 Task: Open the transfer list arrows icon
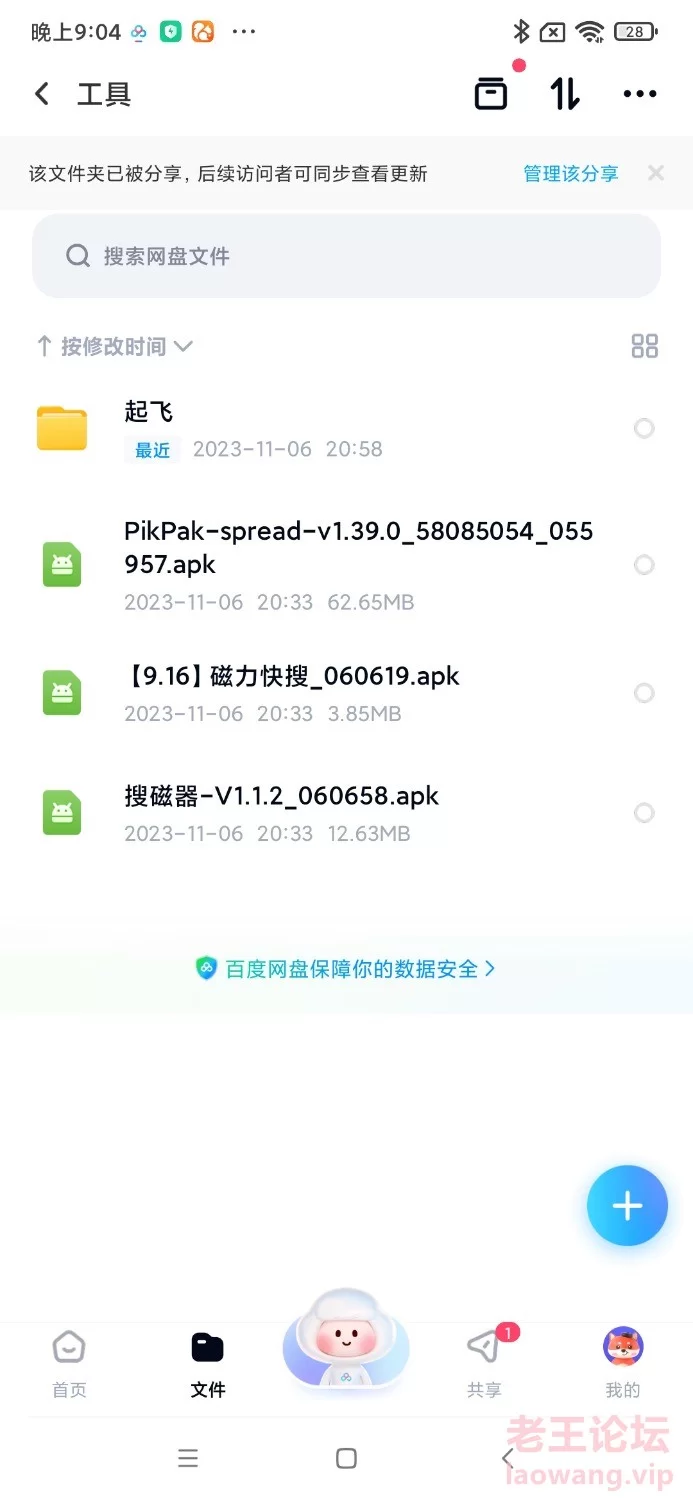(565, 94)
